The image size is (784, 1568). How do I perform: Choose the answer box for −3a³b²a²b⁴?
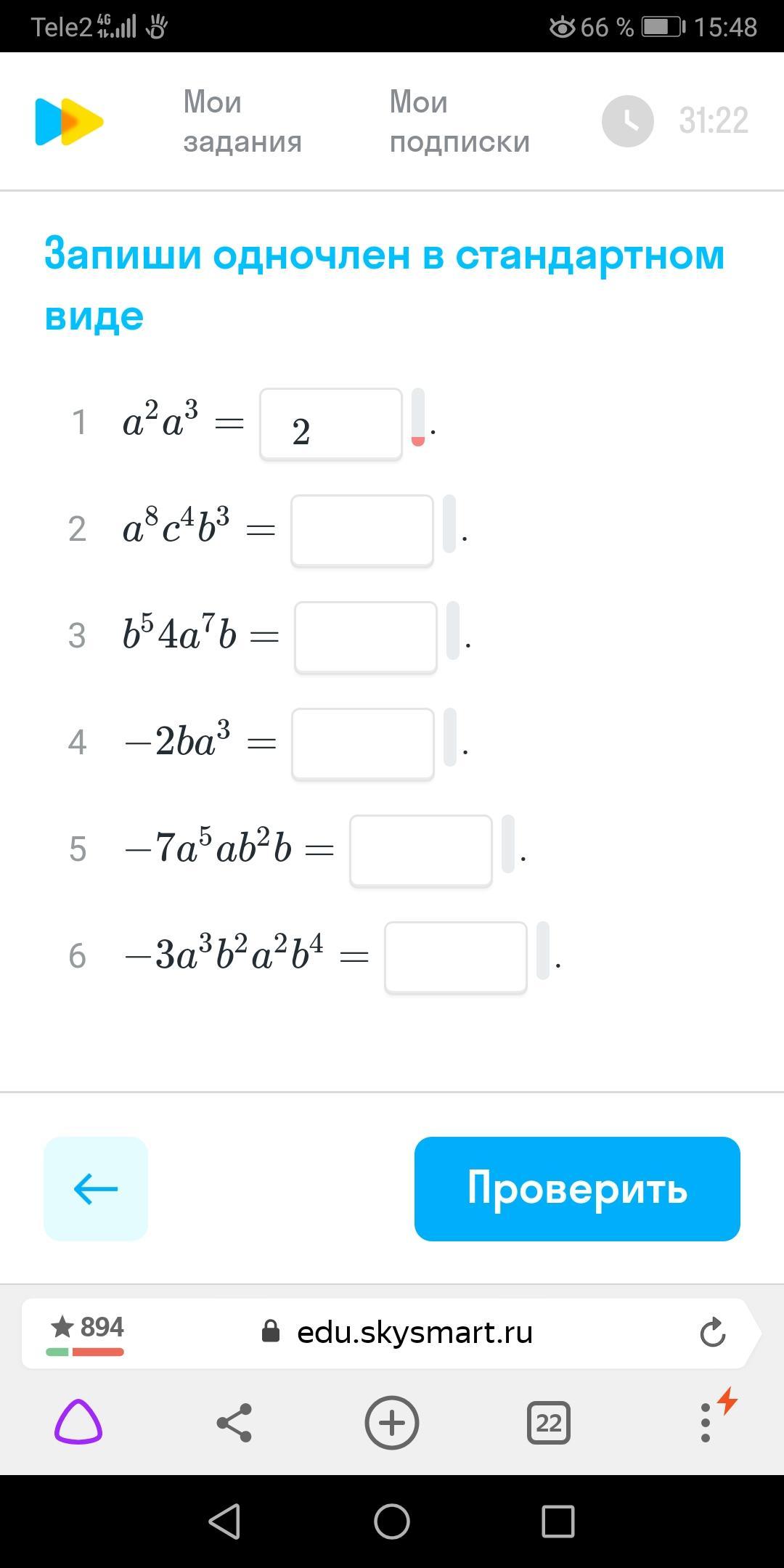pos(456,957)
